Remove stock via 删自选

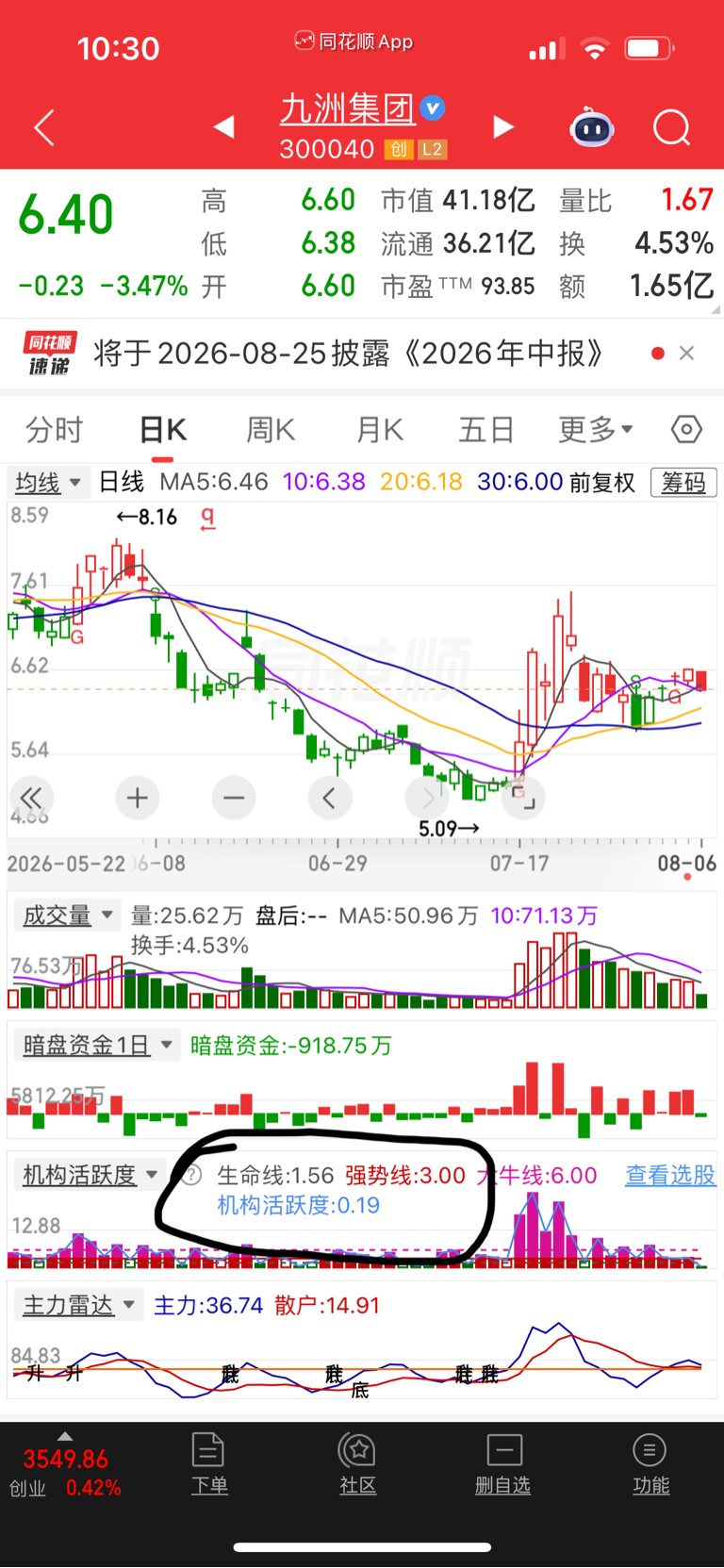(503, 1463)
